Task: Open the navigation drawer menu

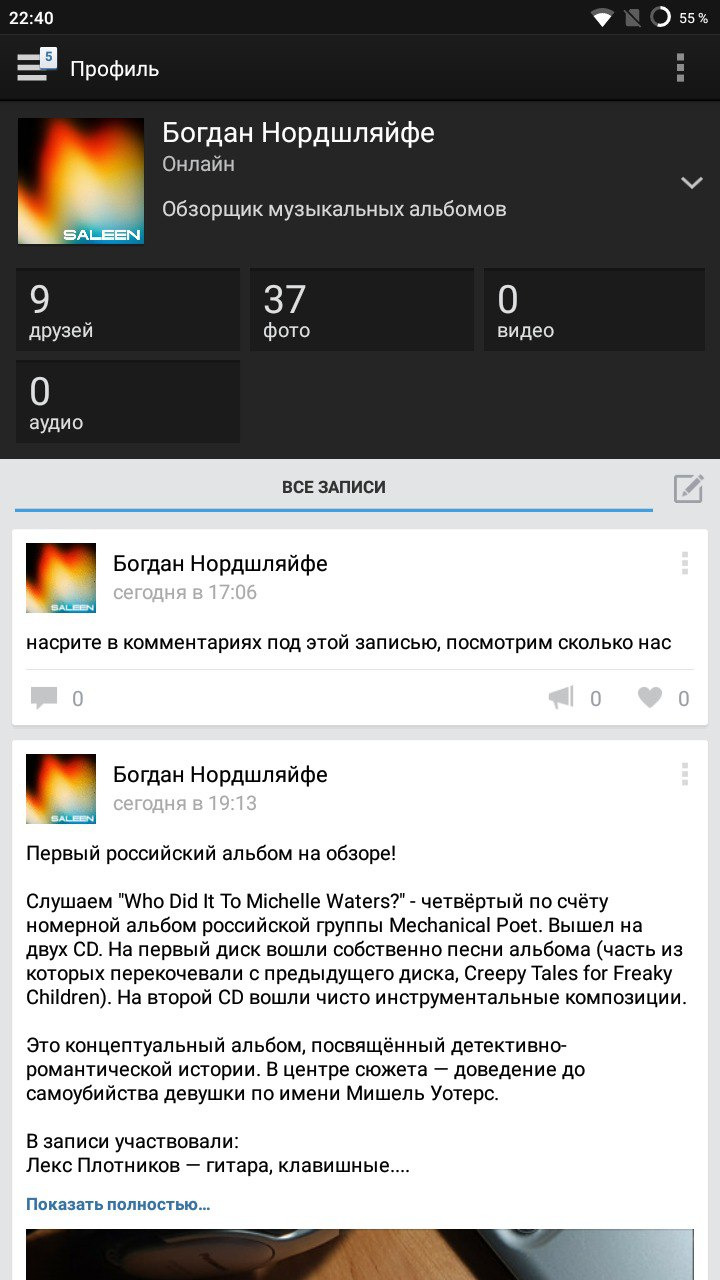Action: click(x=34, y=67)
